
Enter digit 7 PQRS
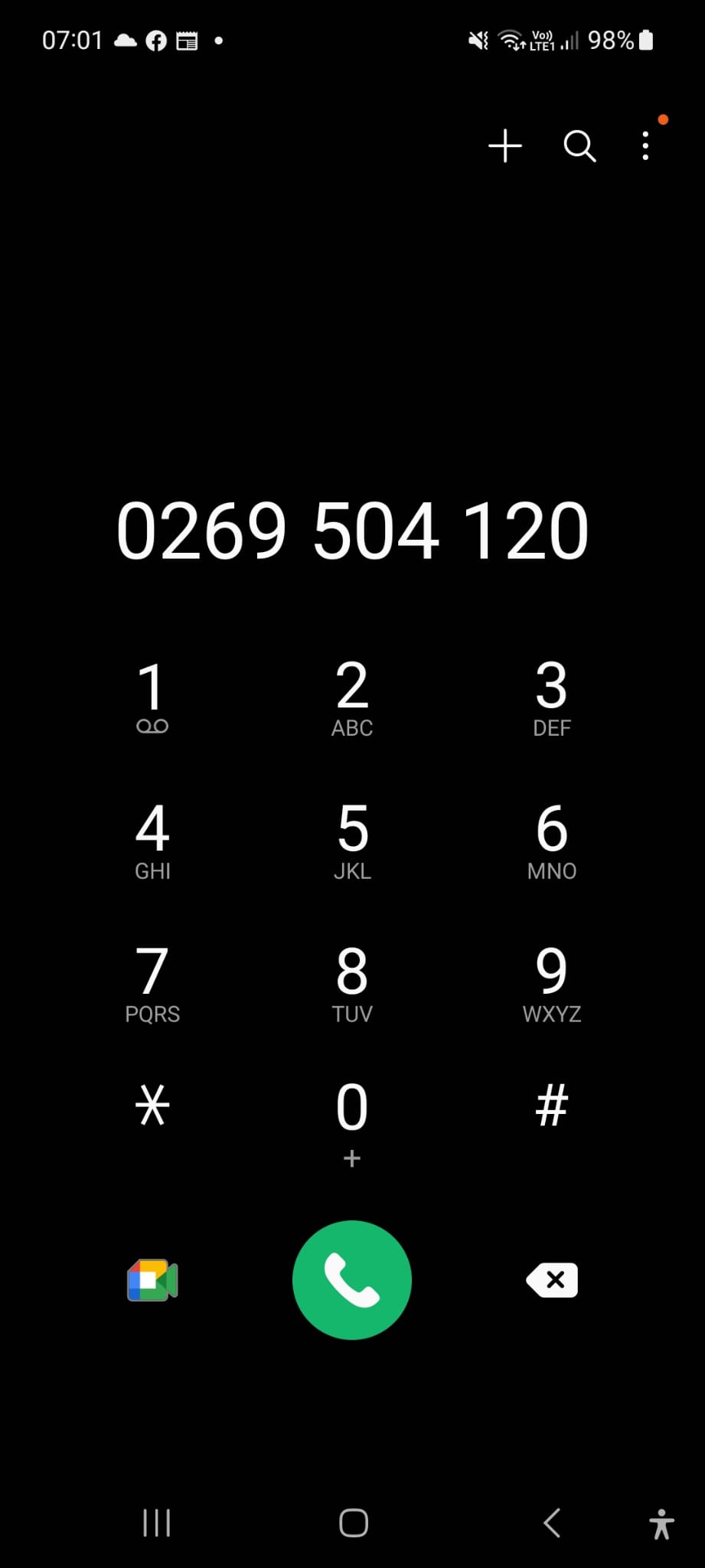(x=152, y=983)
